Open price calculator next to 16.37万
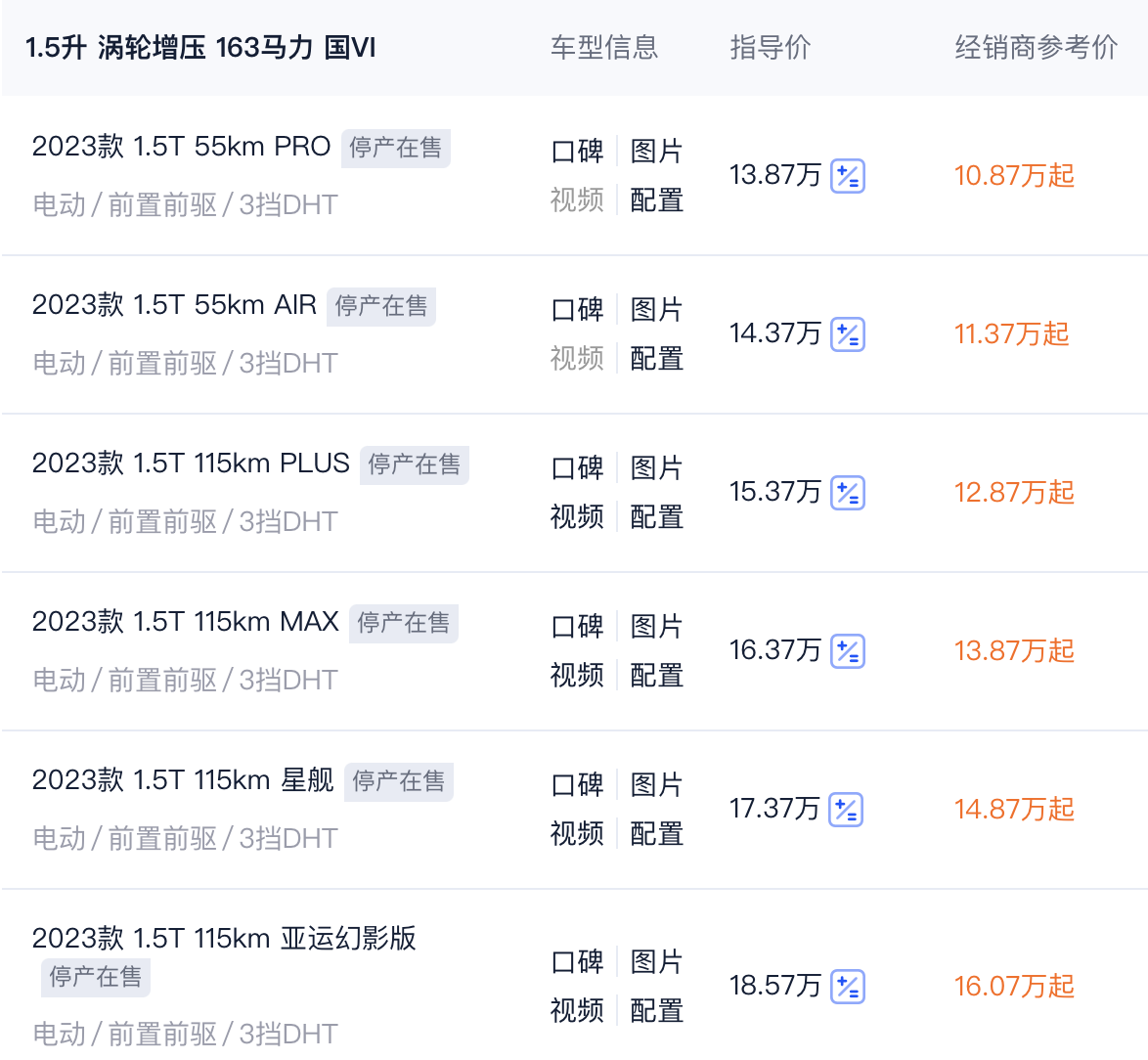This screenshot has width=1148, height=1060. [847, 651]
